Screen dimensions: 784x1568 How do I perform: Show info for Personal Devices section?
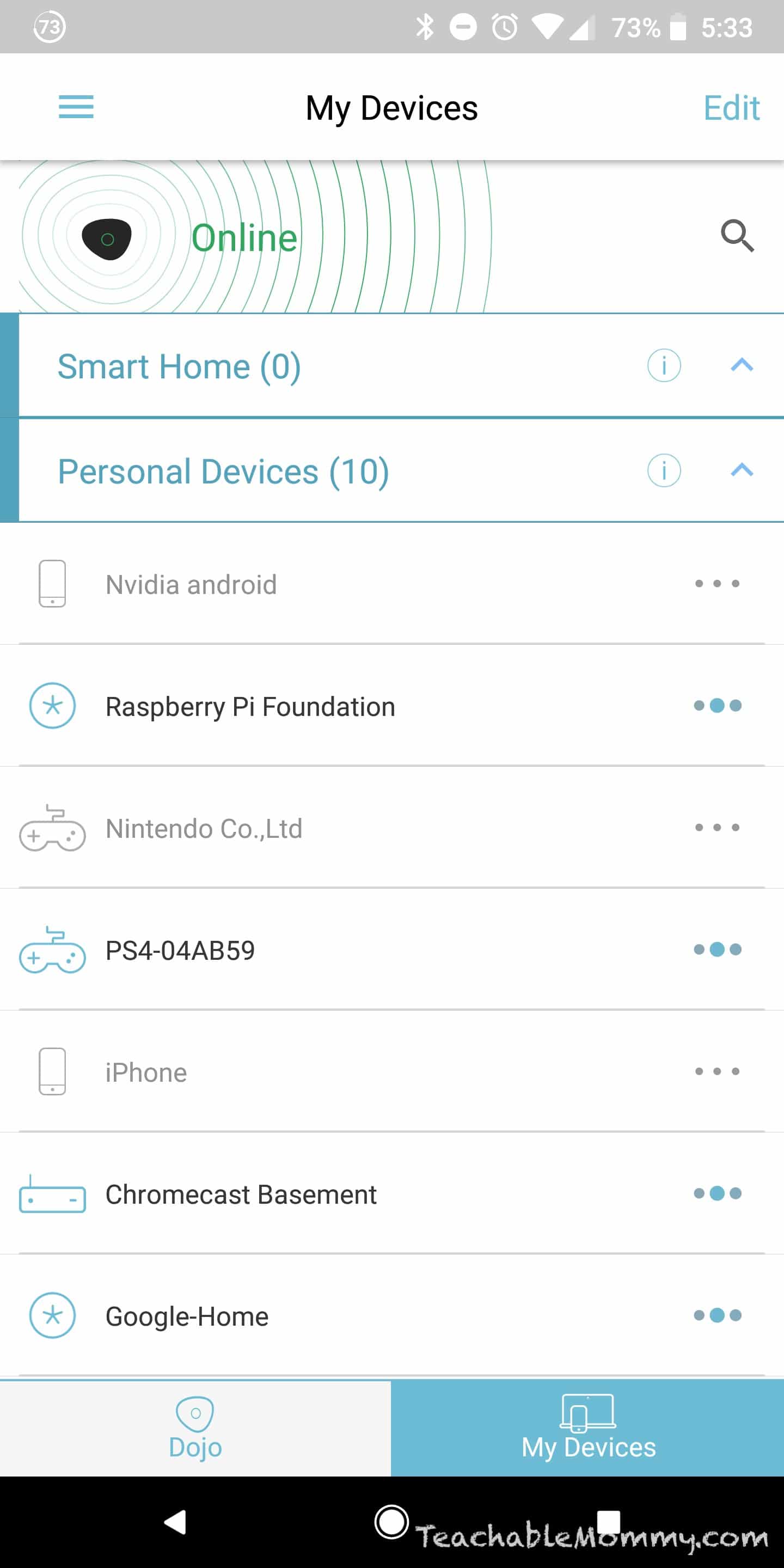click(664, 470)
